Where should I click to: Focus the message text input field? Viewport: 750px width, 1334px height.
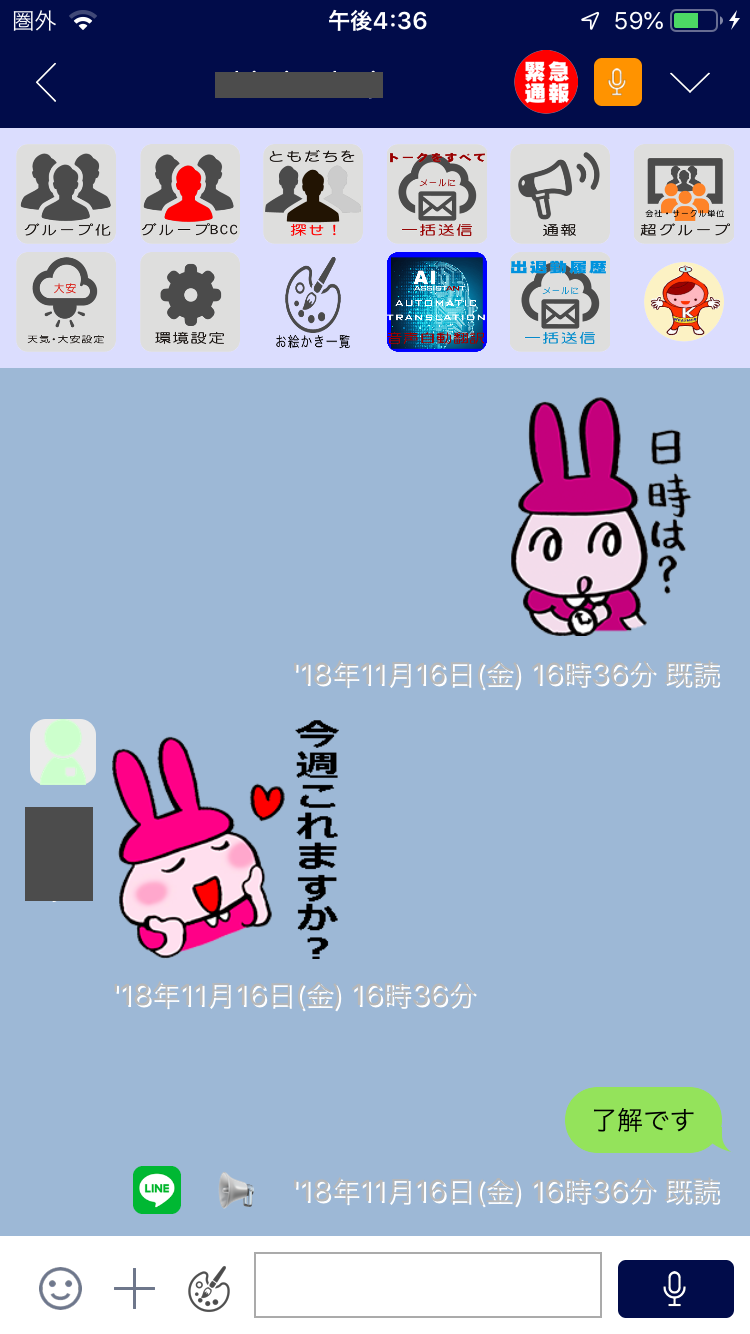428,1285
